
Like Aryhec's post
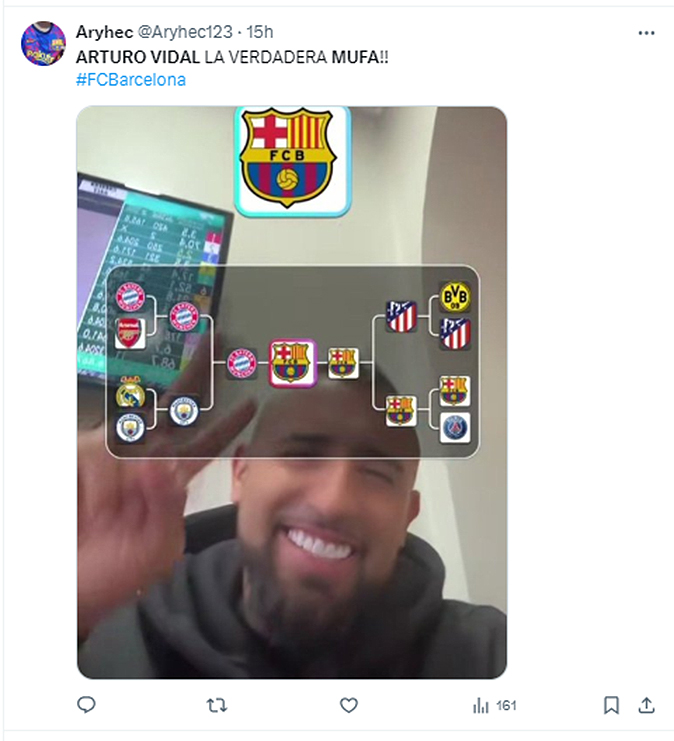tap(348, 705)
